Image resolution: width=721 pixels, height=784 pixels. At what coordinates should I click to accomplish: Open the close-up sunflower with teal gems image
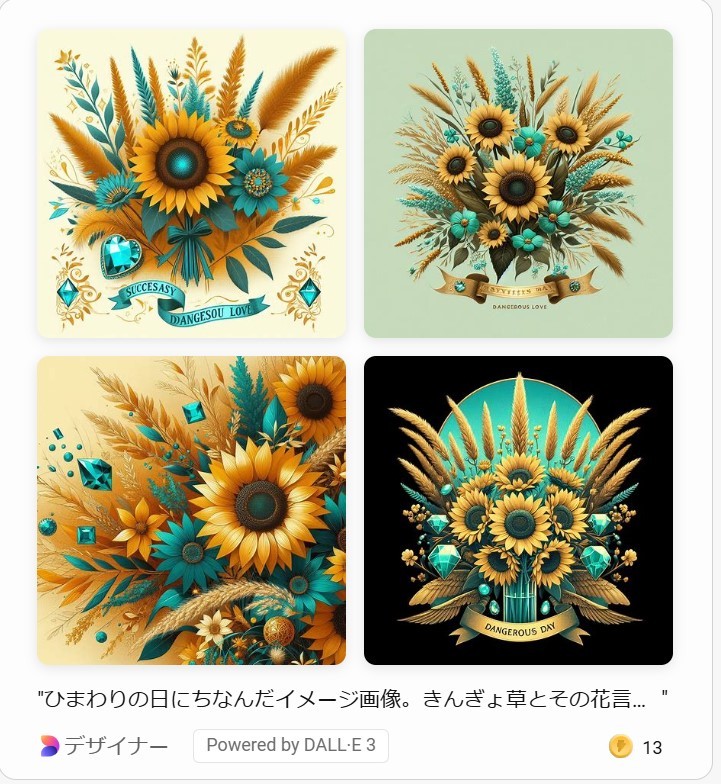(191, 510)
